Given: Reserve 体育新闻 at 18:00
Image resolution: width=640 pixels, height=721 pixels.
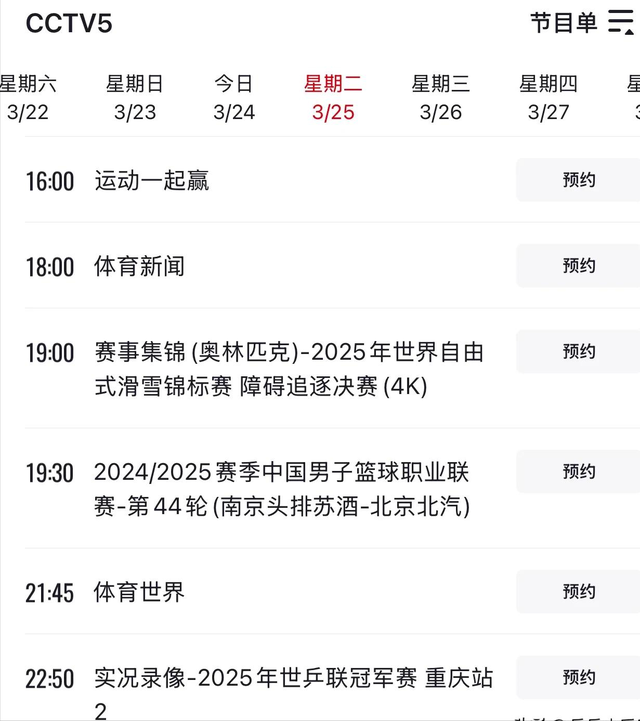Looking at the screenshot, I should pos(579,266).
